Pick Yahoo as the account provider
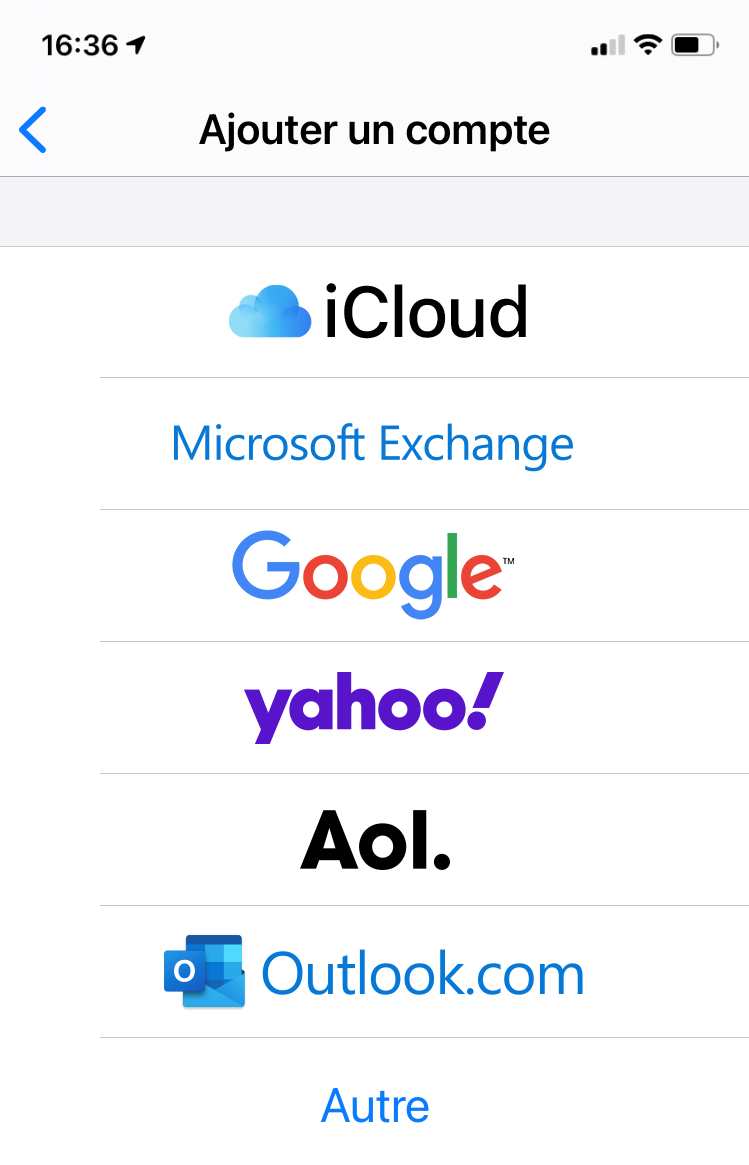The height and width of the screenshot is (1165, 749). coord(373,706)
